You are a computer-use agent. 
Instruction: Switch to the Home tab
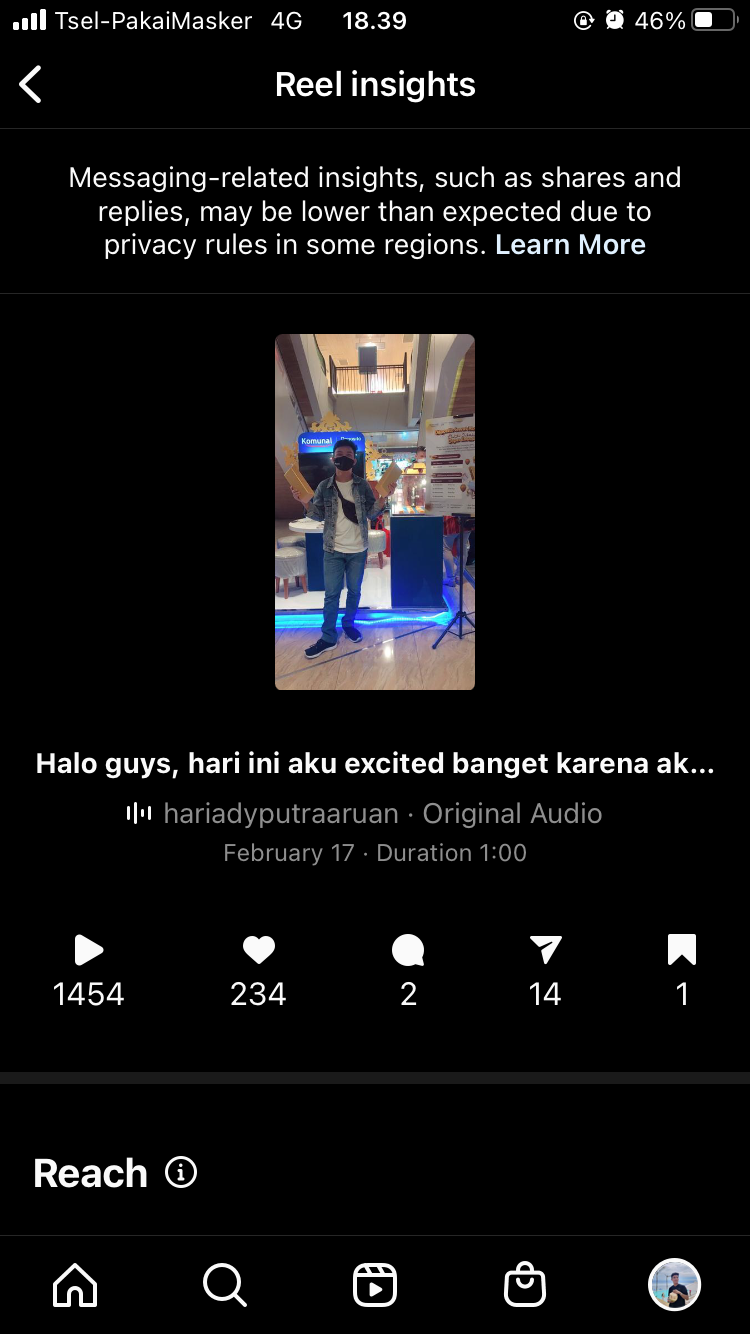coord(76,1284)
